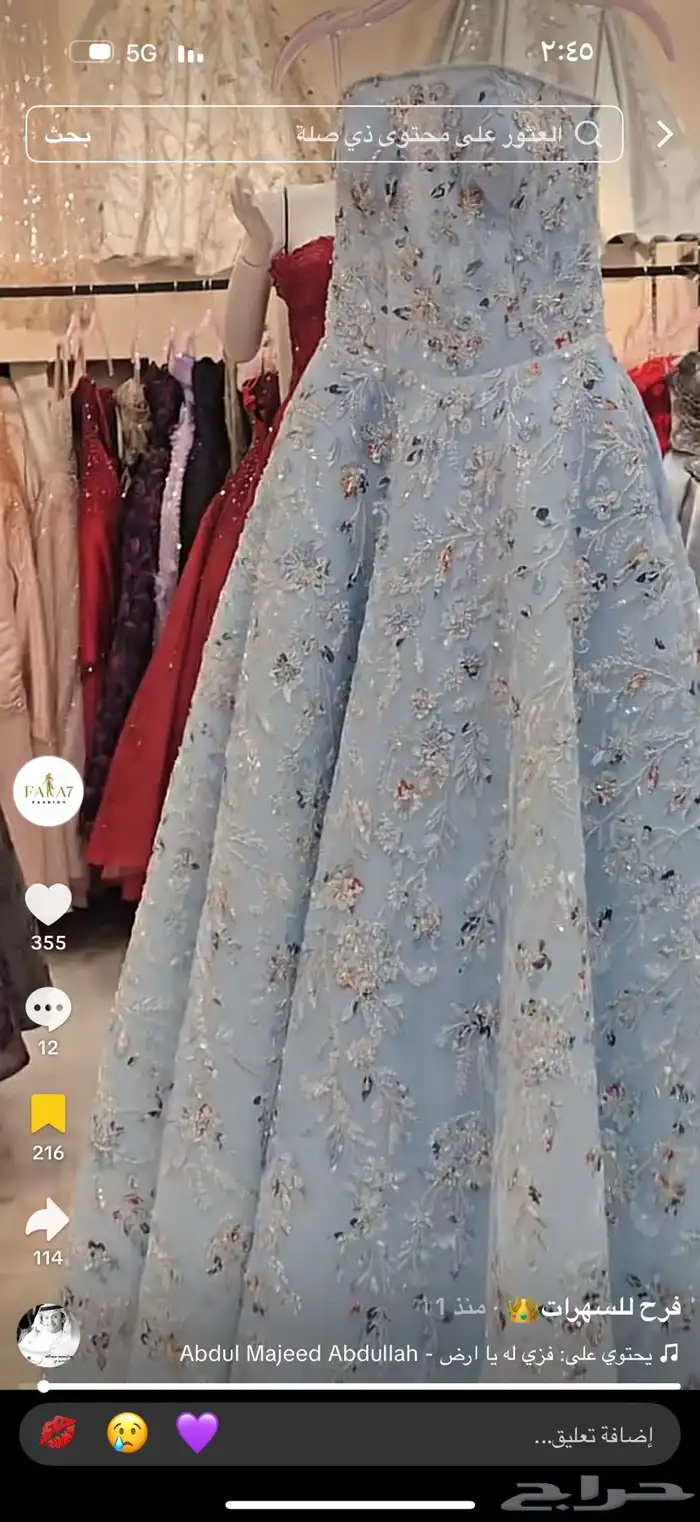Like this video with the heart icon
Screen dimensions: 700x1522
point(48,904)
